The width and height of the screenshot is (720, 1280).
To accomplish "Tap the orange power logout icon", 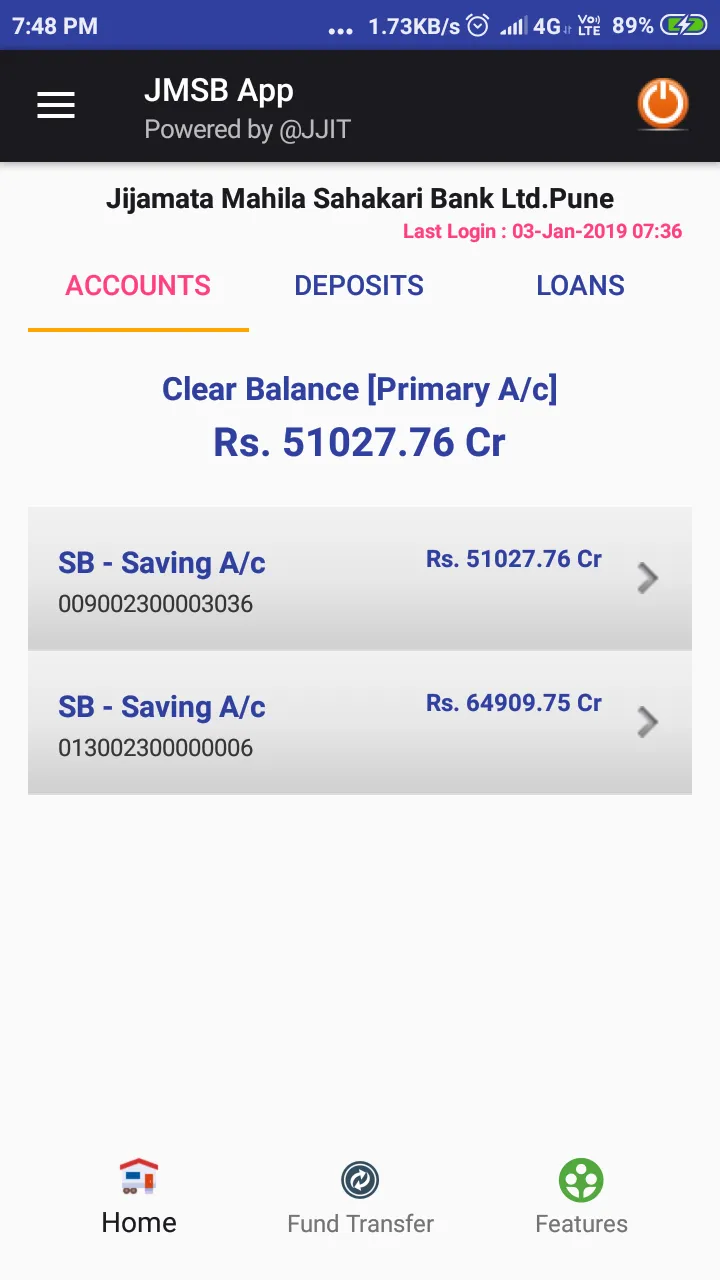I will click(x=663, y=104).
